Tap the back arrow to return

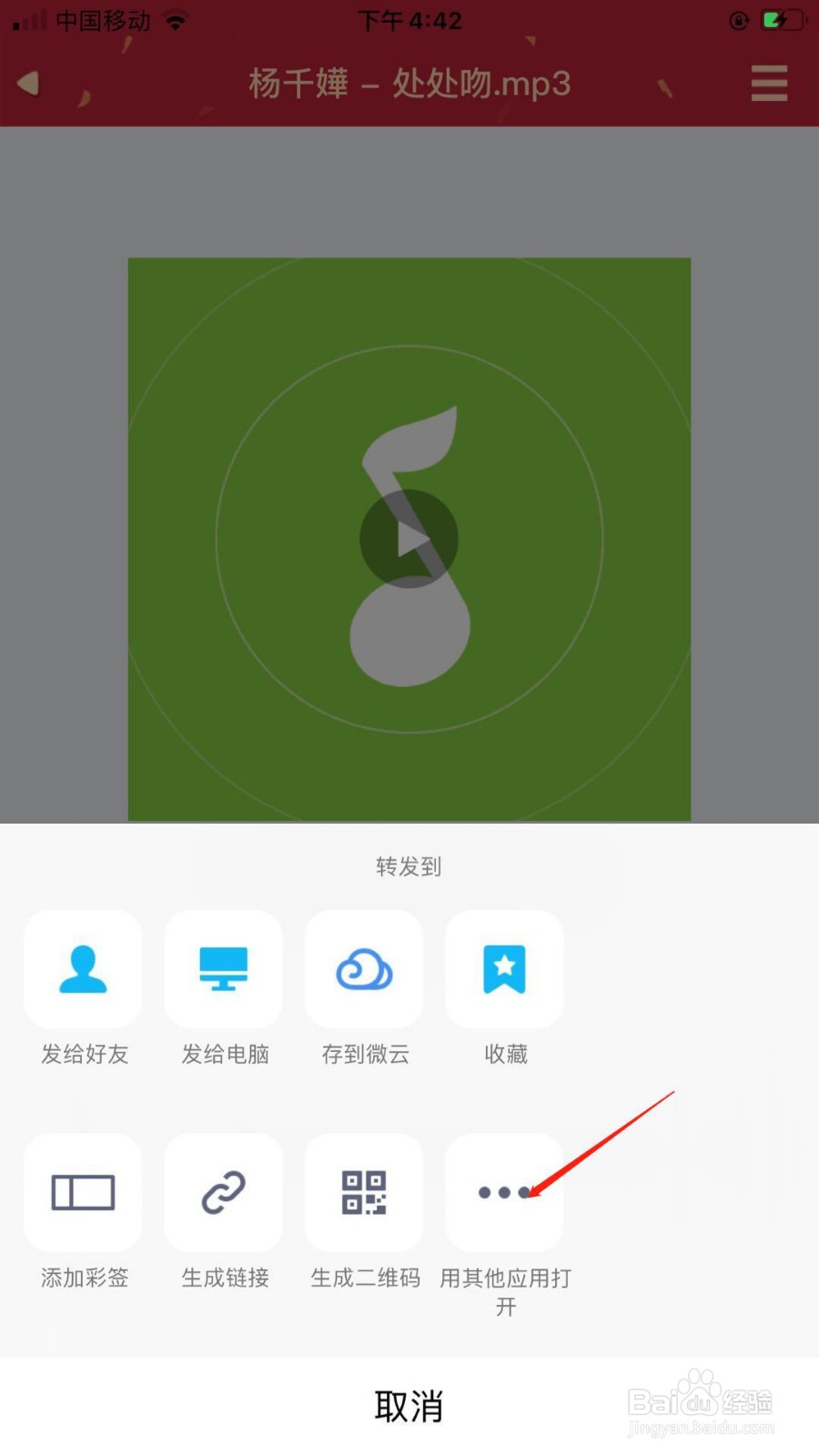tap(27, 83)
